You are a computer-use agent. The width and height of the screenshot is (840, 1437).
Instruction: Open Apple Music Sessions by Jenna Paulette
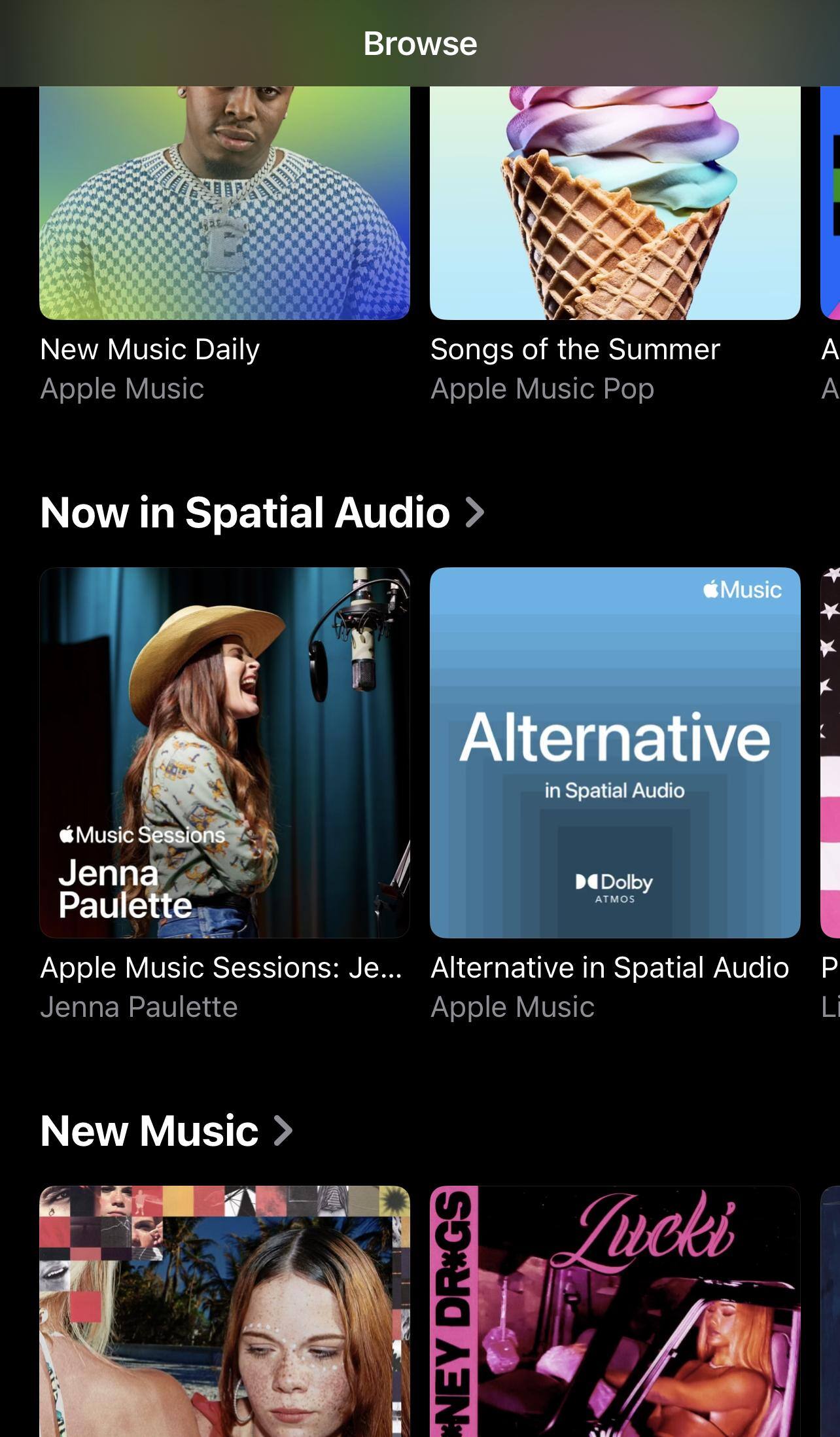(x=224, y=753)
